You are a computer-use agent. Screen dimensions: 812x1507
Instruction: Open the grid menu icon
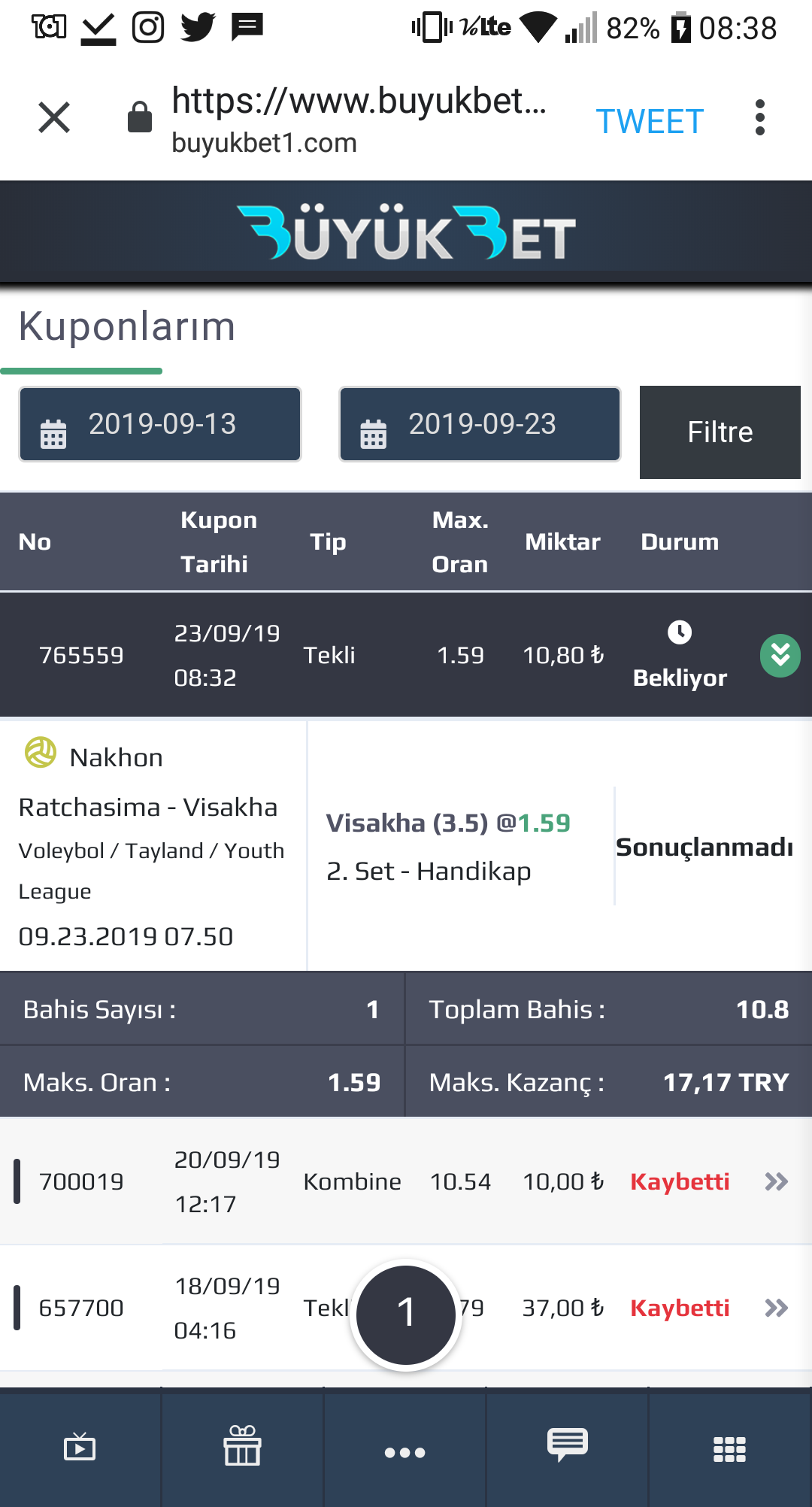click(x=729, y=1448)
